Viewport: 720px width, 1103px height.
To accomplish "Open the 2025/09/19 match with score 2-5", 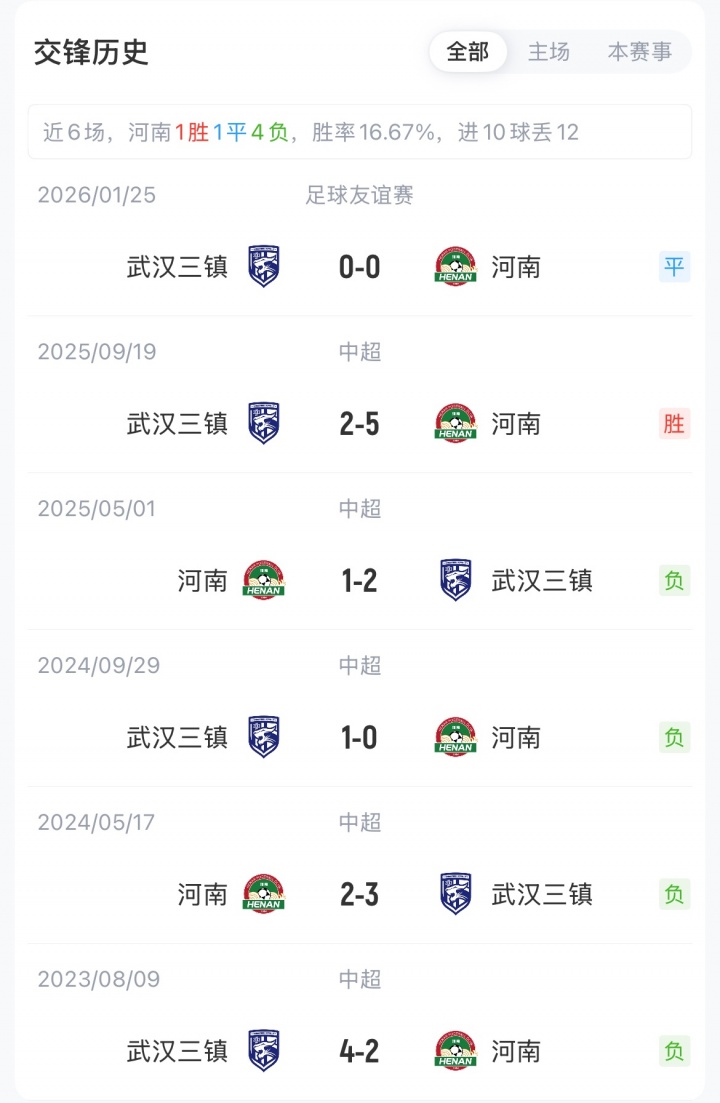I will pos(359,424).
